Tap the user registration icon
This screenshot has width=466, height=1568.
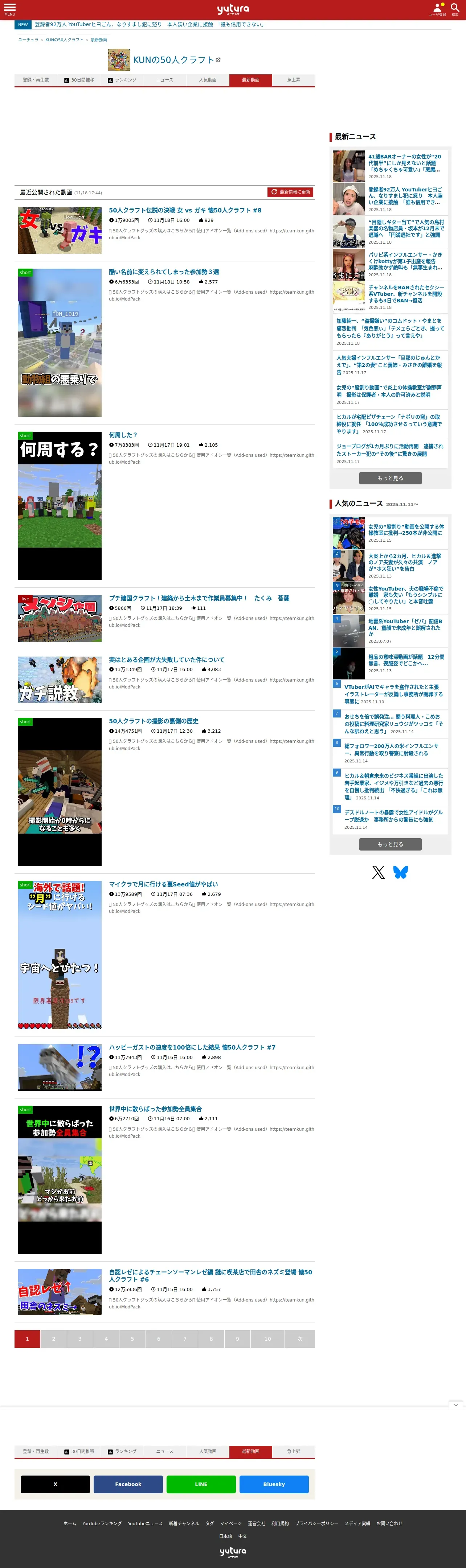click(437, 9)
